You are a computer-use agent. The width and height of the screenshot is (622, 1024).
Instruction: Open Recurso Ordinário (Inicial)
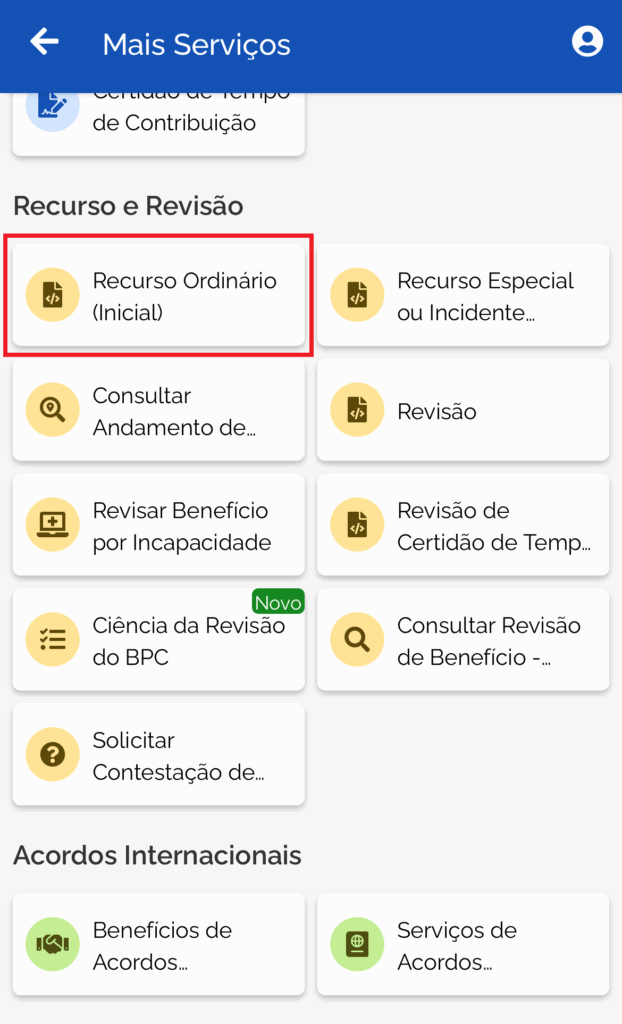pyautogui.click(x=159, y=296)
